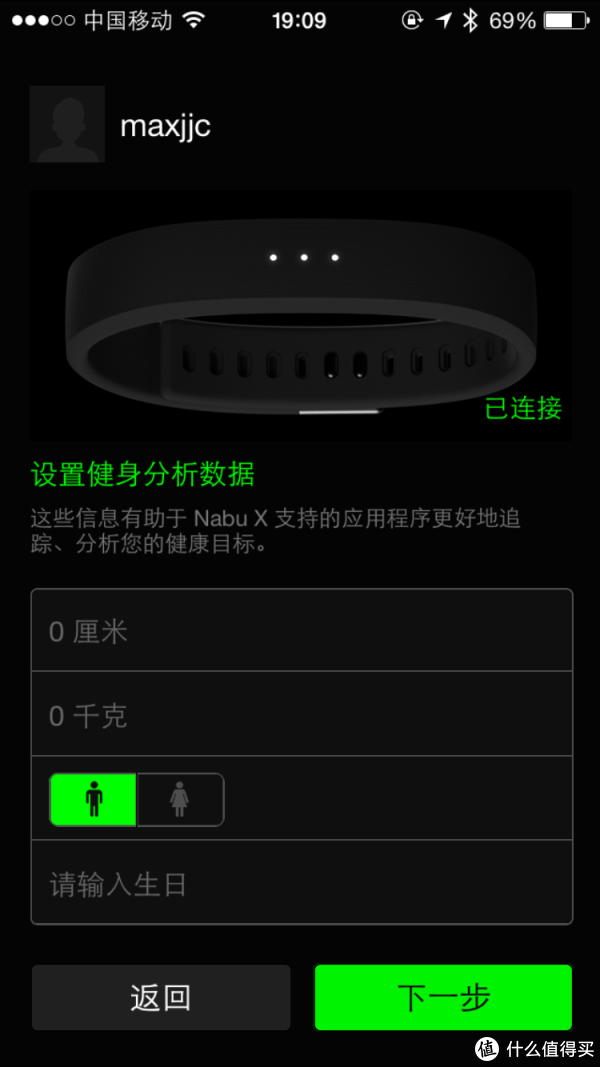Select the male gender option
The width and height of the screenshot is (600, 1067).
coord(93,799)
